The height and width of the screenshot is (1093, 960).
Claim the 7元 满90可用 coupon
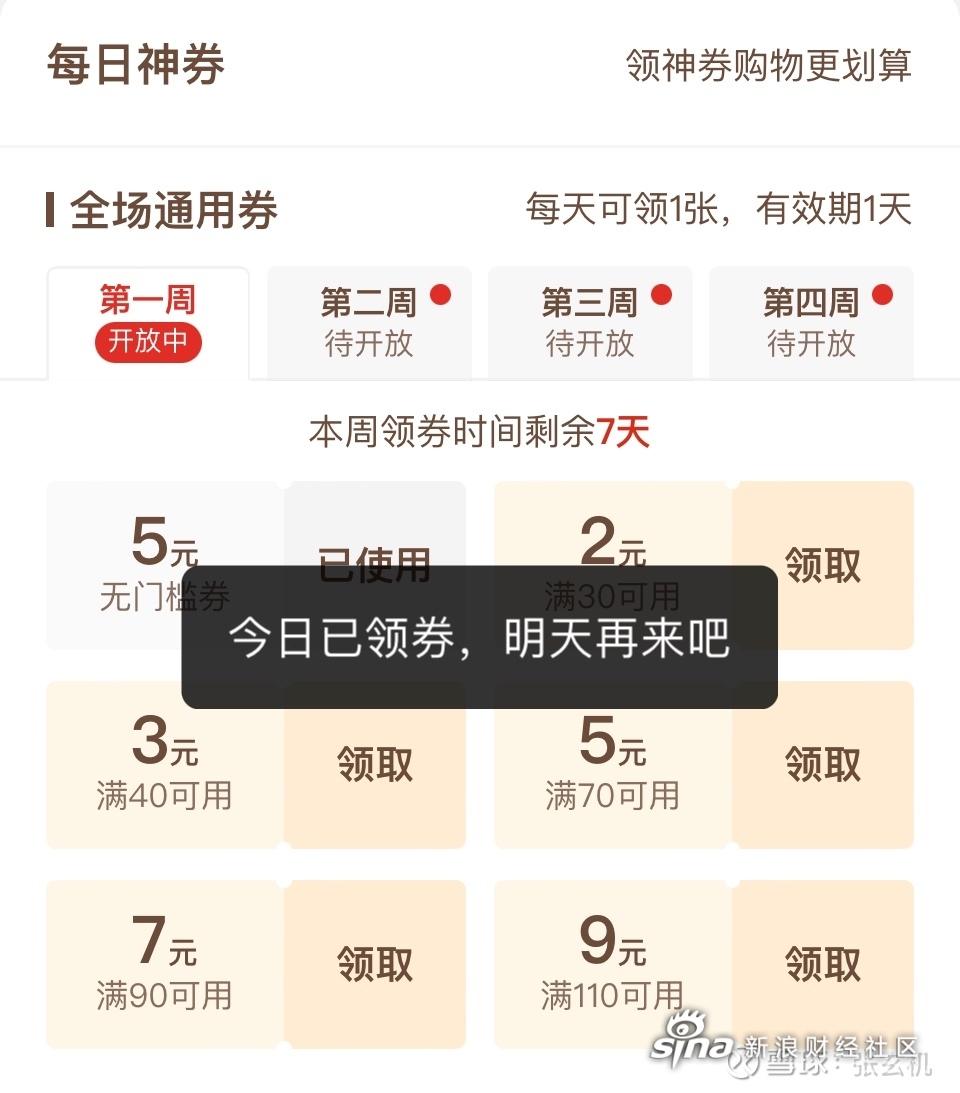point(374,965)
